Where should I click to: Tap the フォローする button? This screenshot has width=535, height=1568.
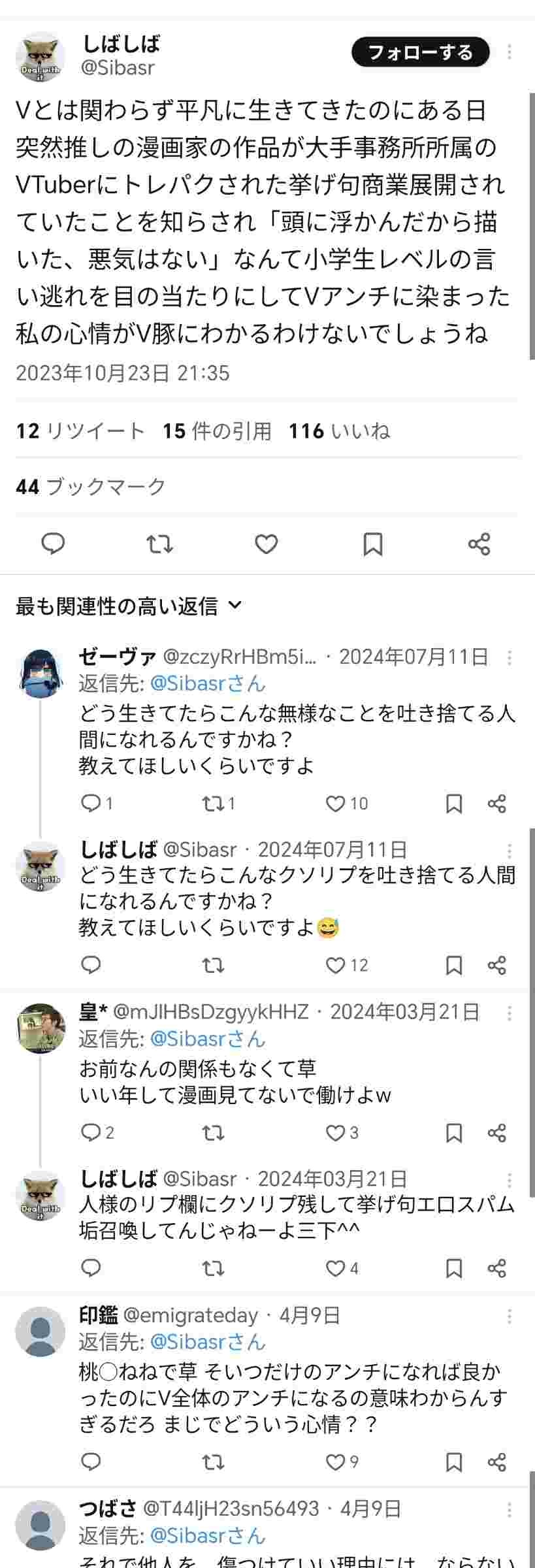(x=420, y=52)
